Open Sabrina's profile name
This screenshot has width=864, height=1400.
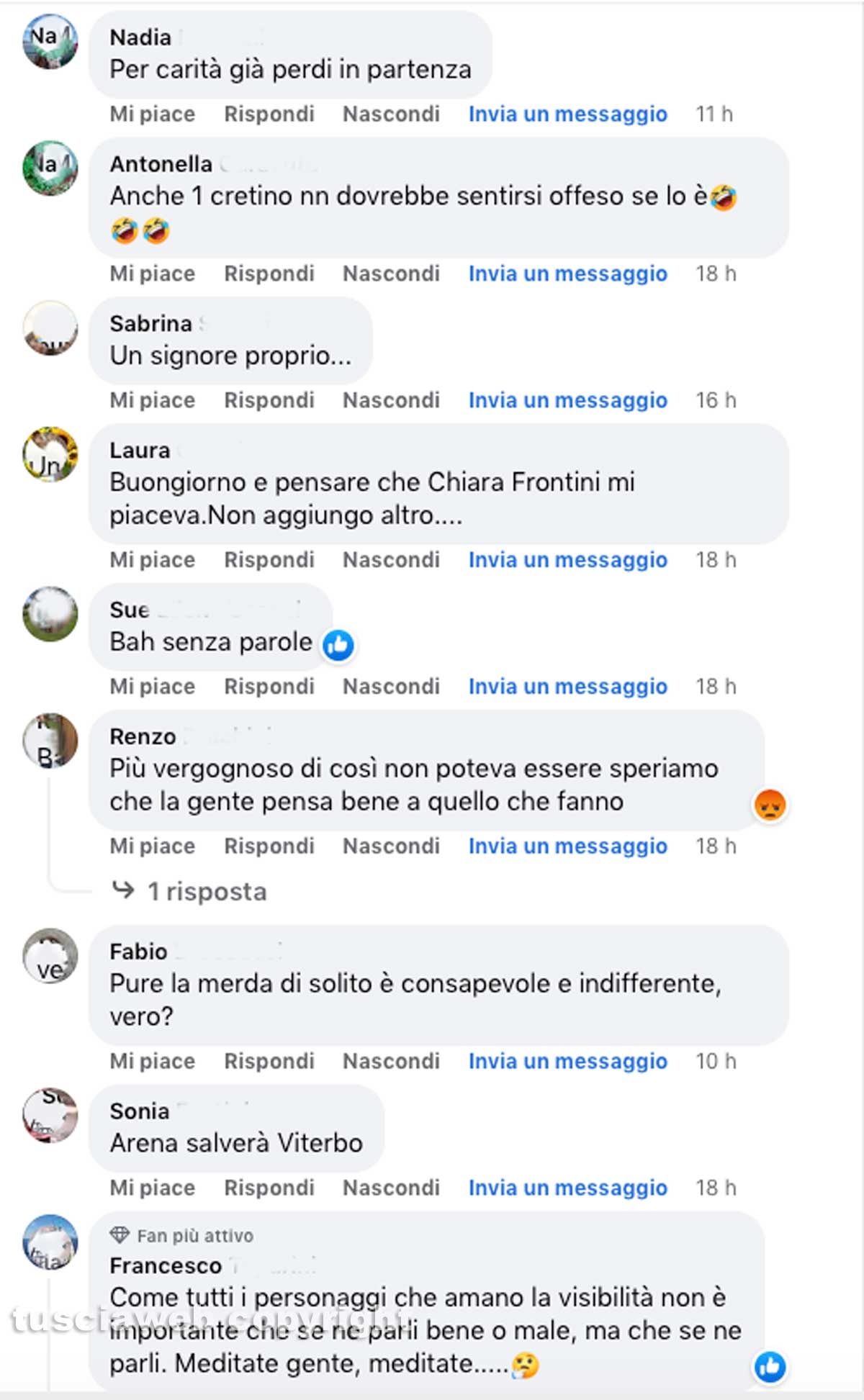point(151,324)
